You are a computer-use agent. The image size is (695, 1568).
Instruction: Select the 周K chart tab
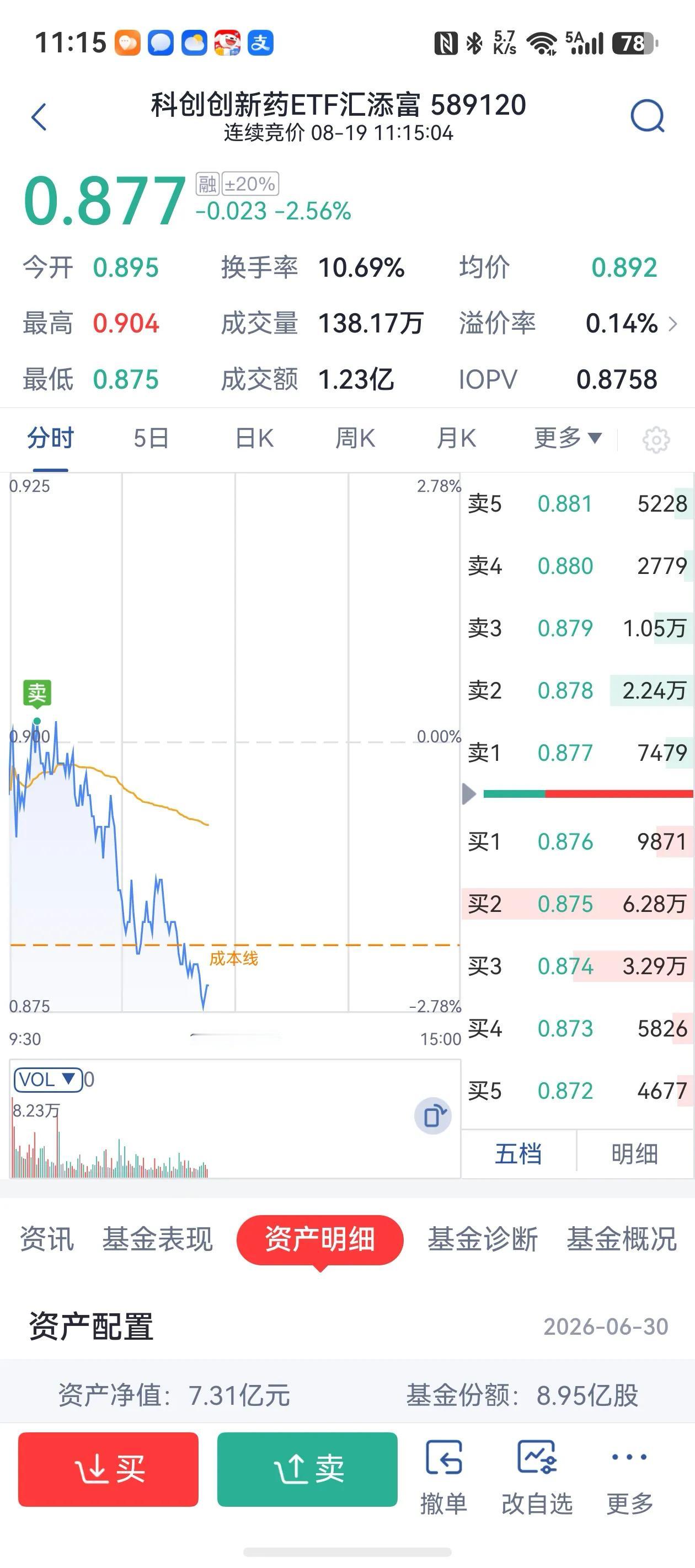pyautogui.click(x=355, y=438)
